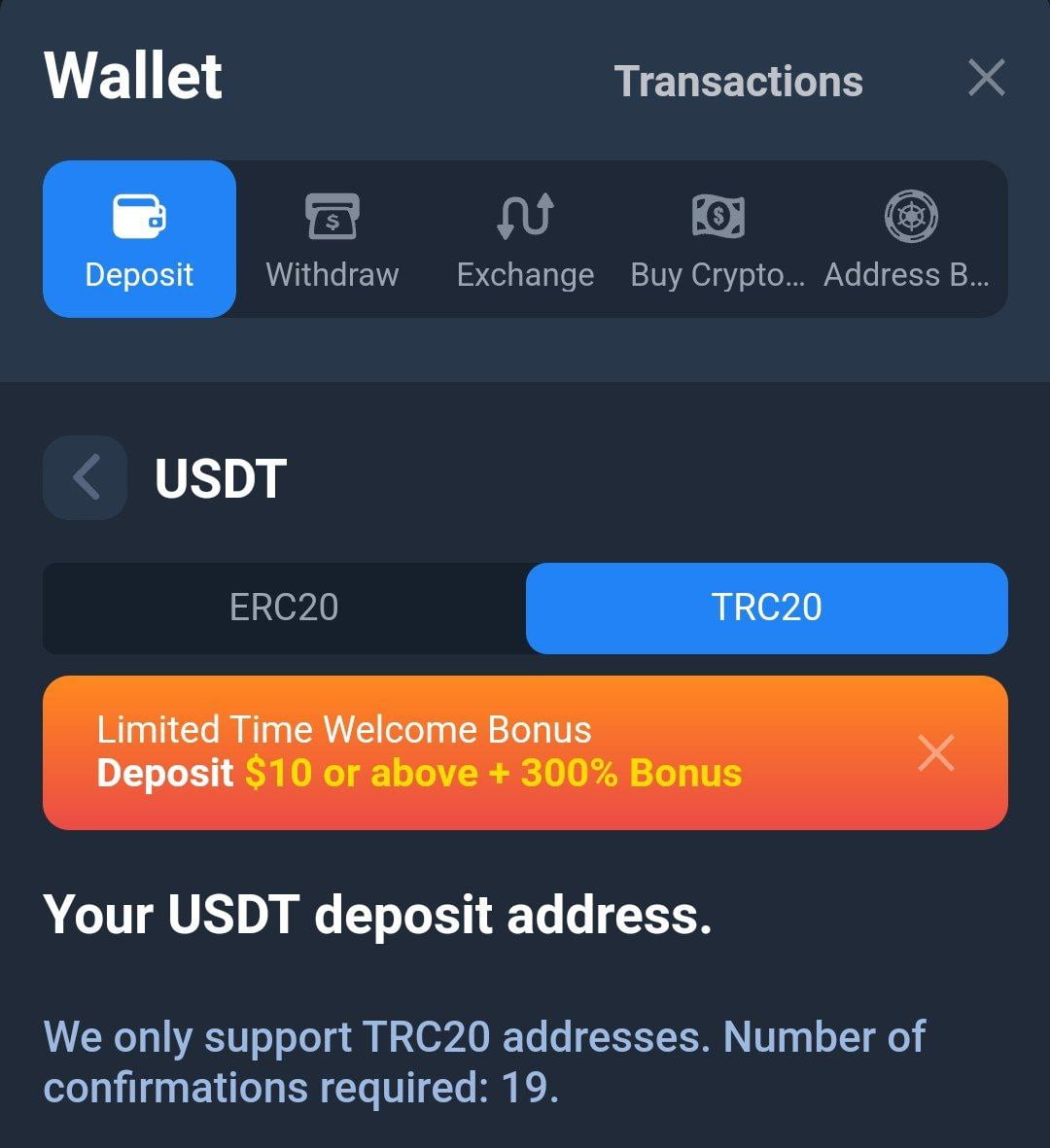This screenshot has width=1050, height=1148.
Task: Select the Deposit wallet icon
Action: pyautogui.click(x=139, y=215)
